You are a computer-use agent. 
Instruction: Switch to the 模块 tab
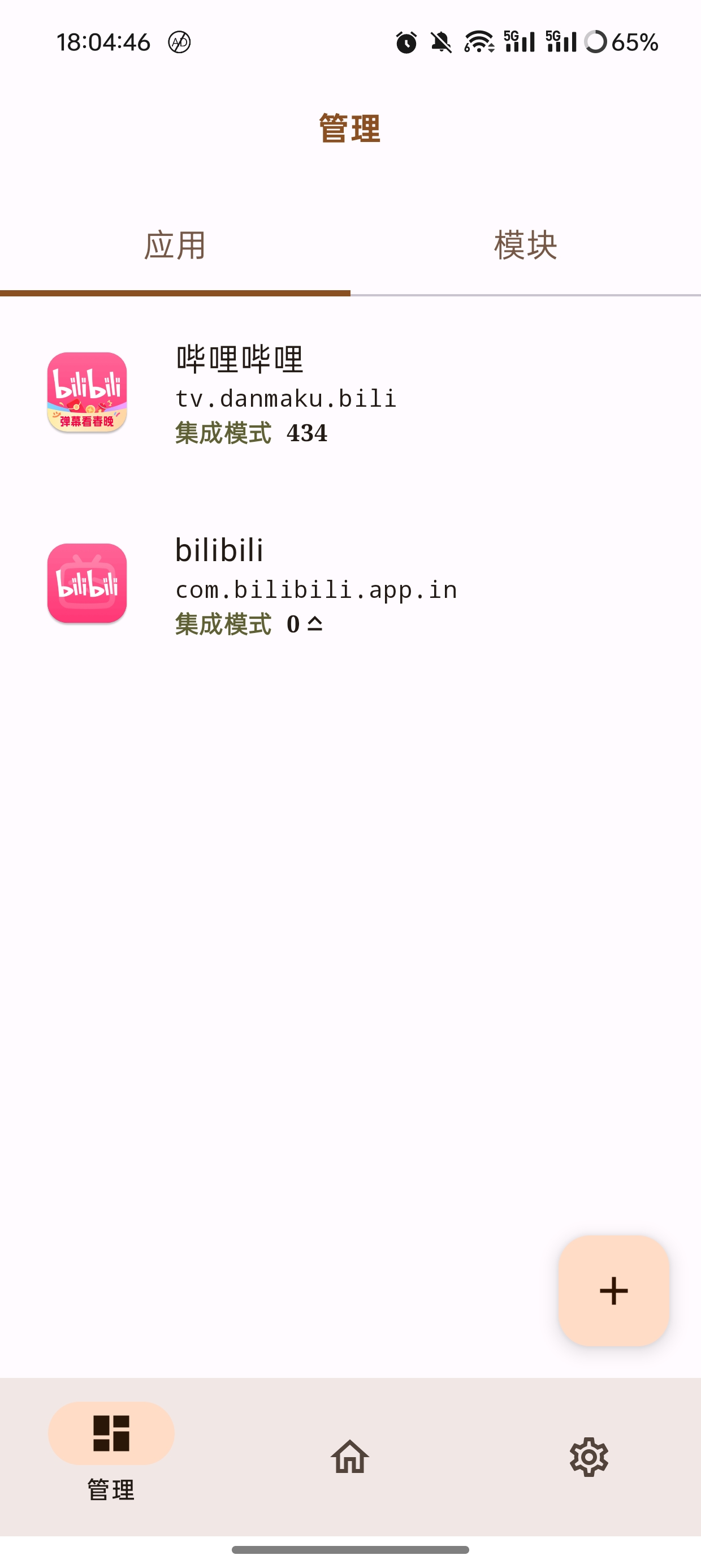pos(525,247)
